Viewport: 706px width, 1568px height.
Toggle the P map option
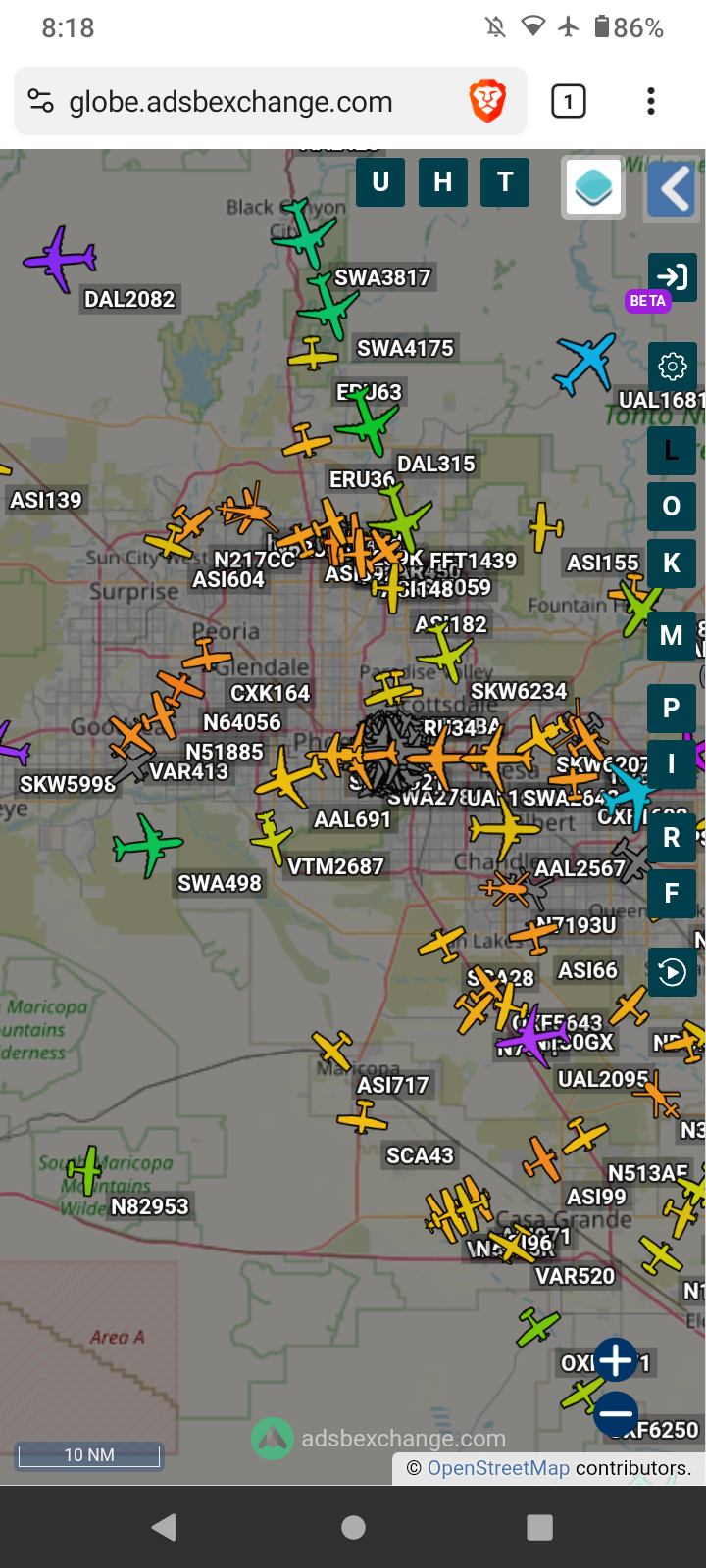pos(673,708)
